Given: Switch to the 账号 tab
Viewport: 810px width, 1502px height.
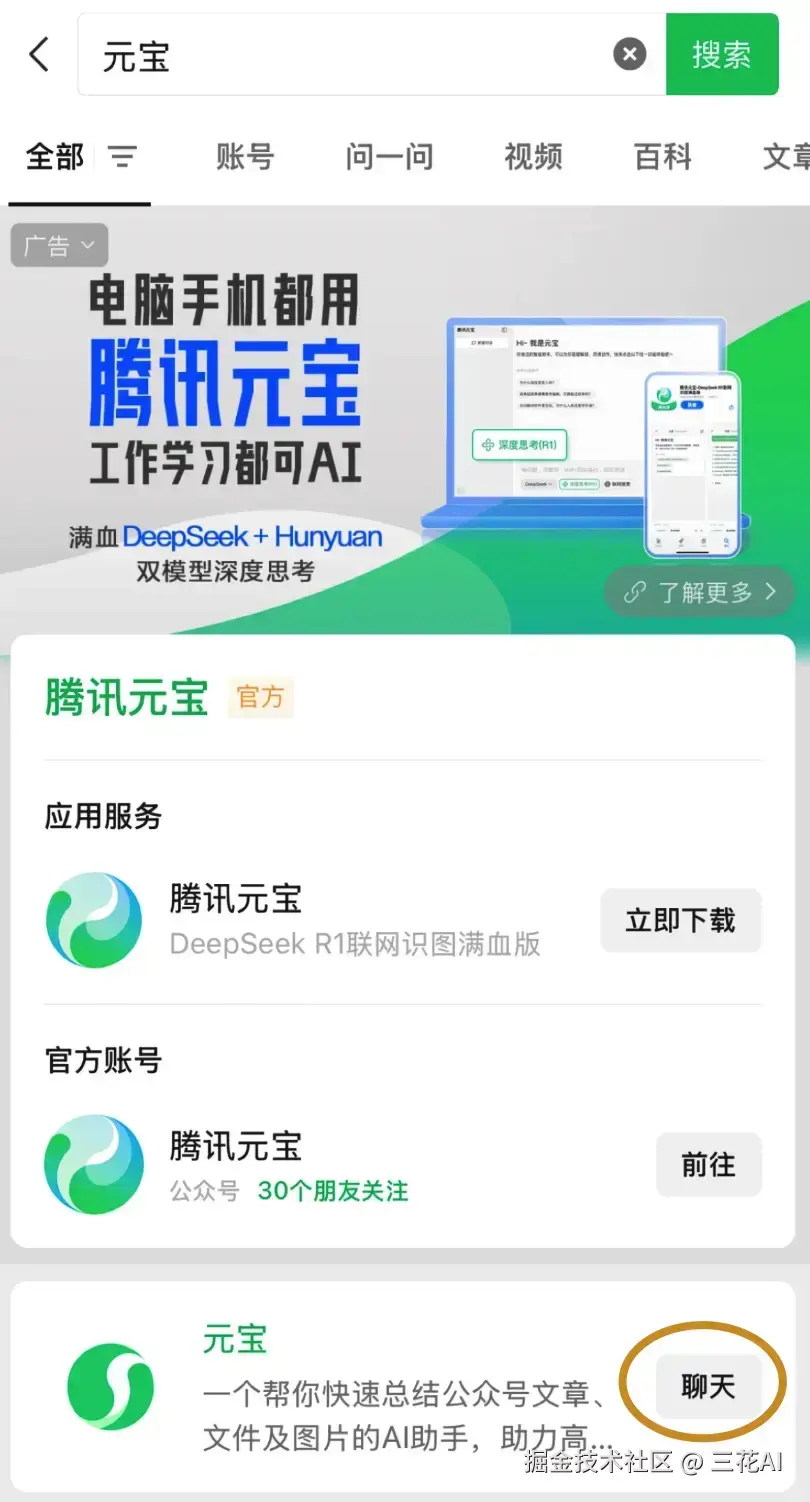Looking at the screenshot, I should [244, 157].
